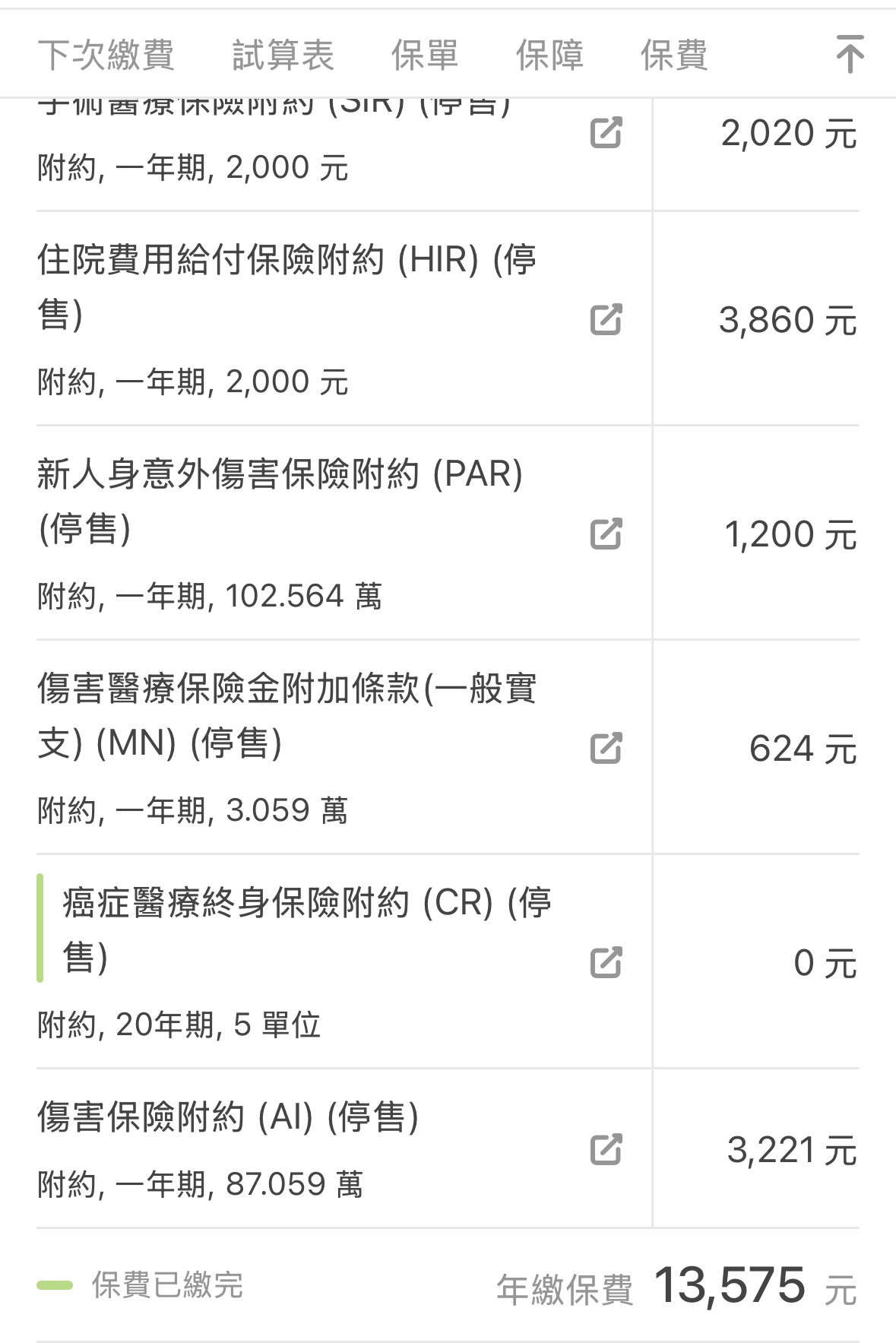Open details link for 住院費用給付保險附約 (HIR)
896x1343 pixels.
pyautogui.click(x=606, y=320)
